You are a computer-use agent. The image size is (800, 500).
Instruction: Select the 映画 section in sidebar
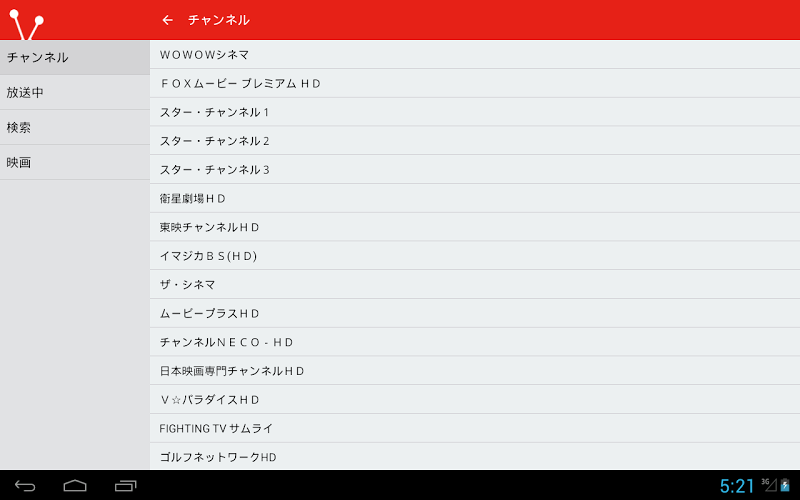coord(74,162)
